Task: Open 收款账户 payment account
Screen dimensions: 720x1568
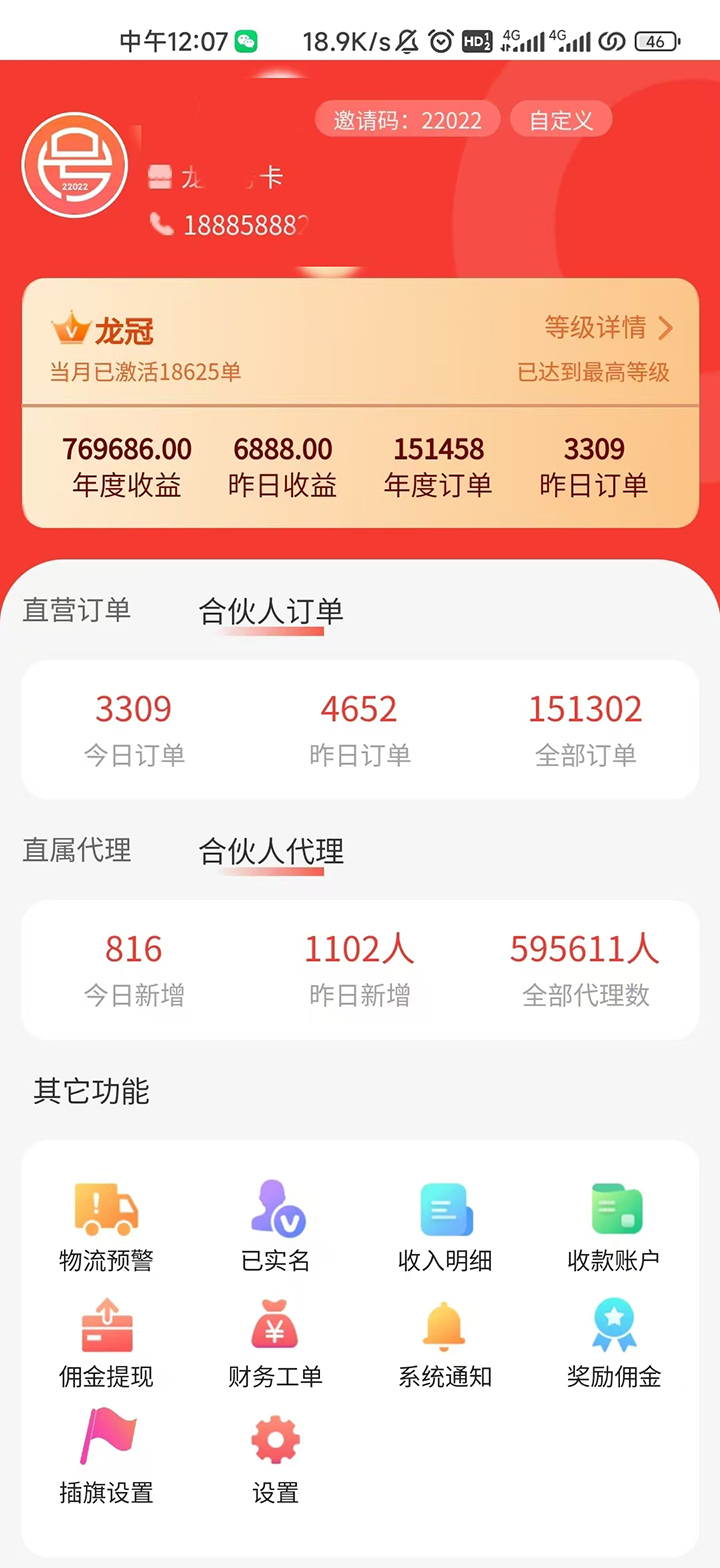Action: click(614, 1227)
